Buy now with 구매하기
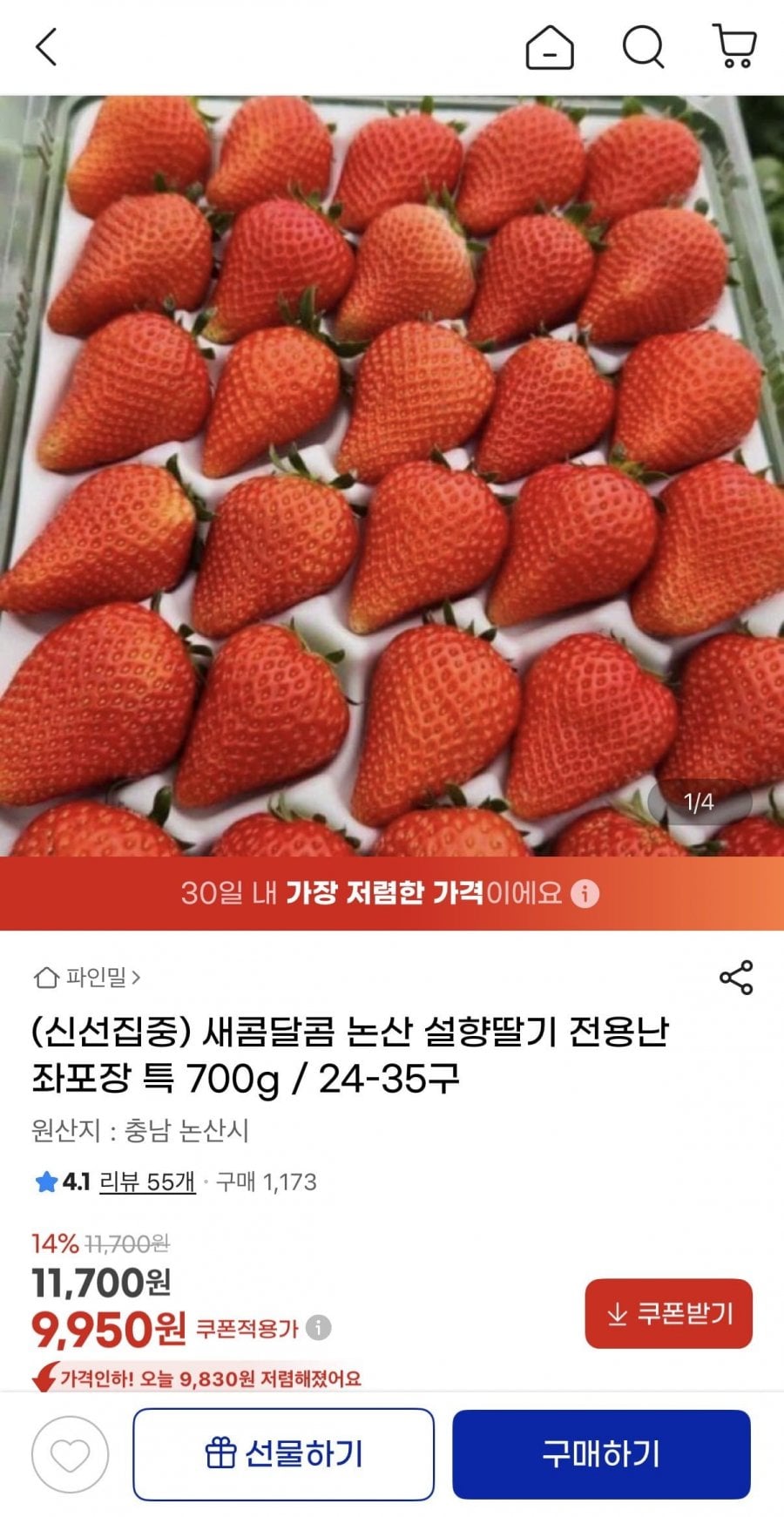Screen dimensions: 784x1517 pyautogui.click(x=601, y=1454)
